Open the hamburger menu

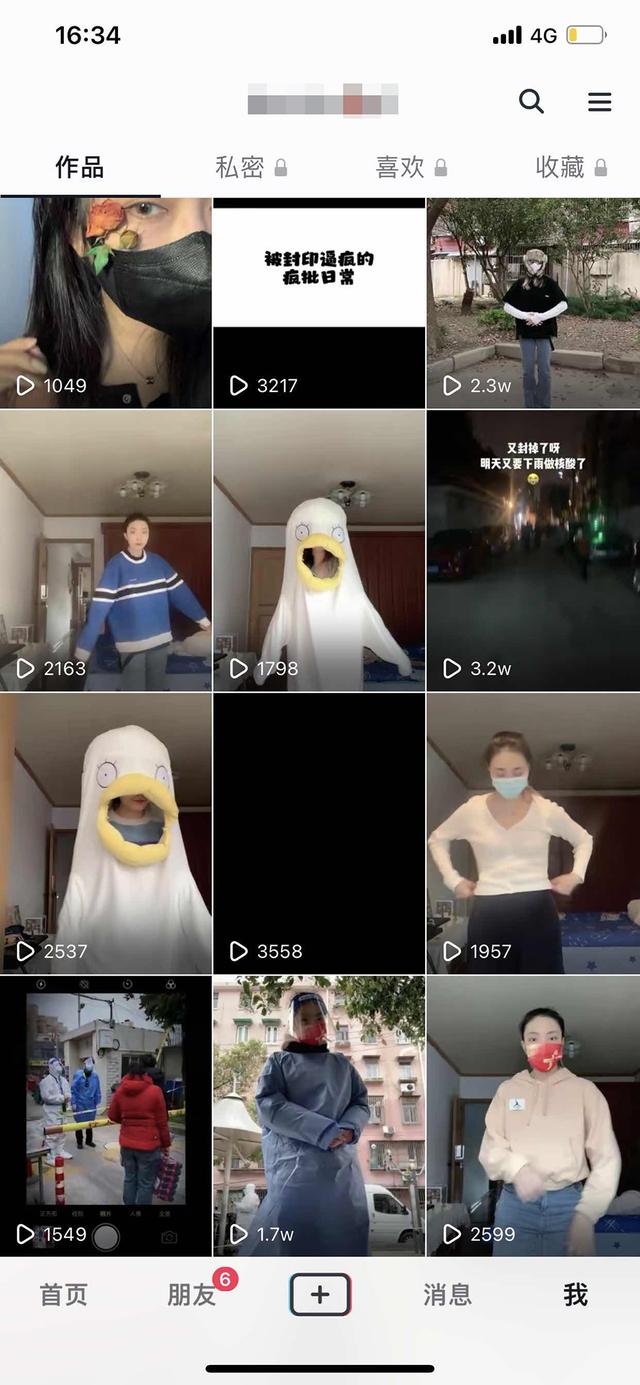599,102
